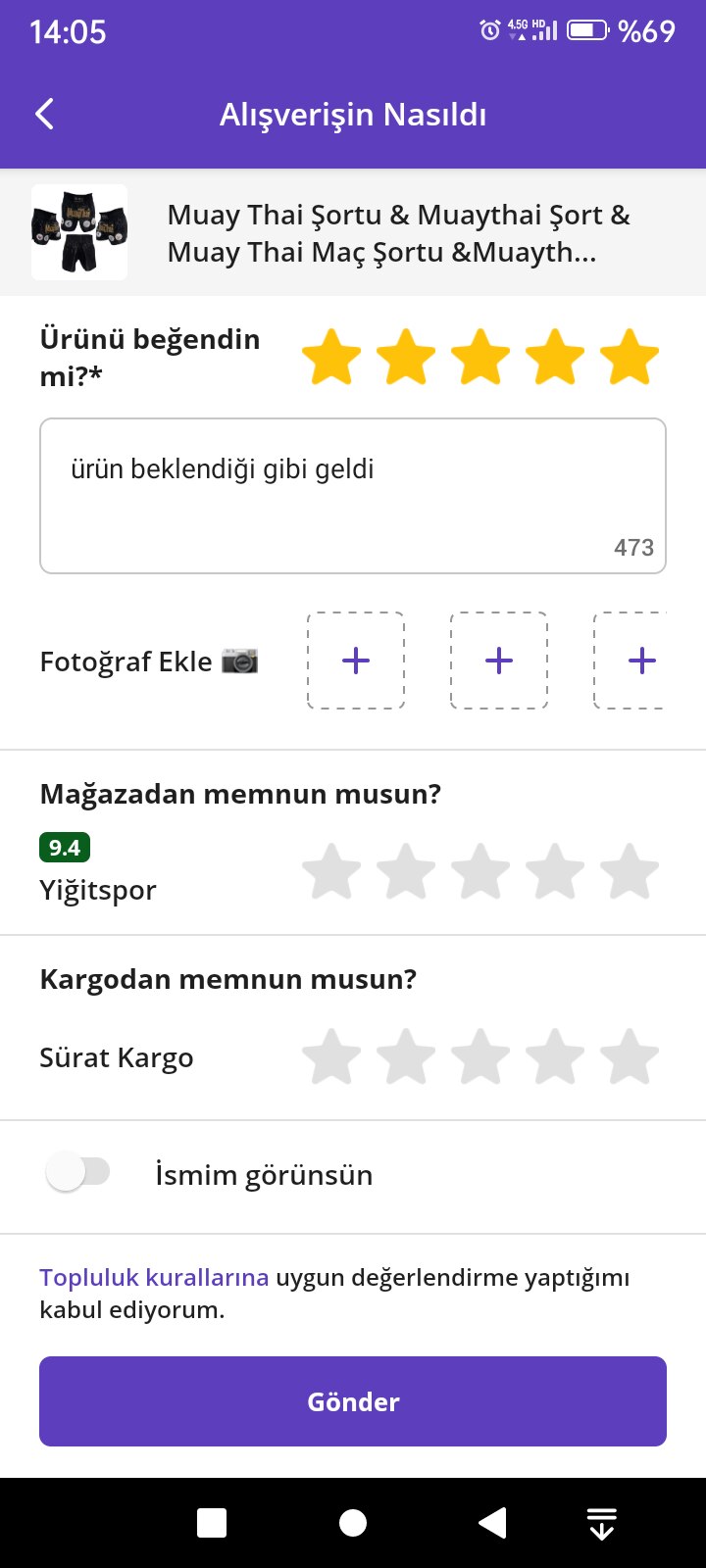
Task: Add a photo in the first slot
Action: click(x=356, y=661)
